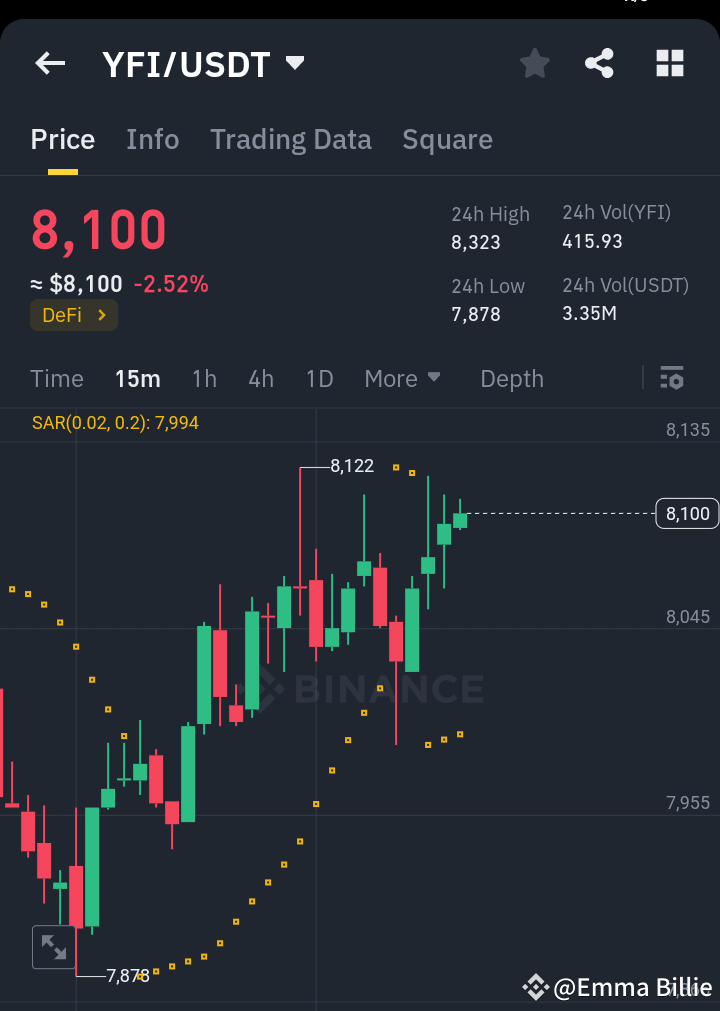
Task: Open the YFI/USDT pair selector dropdown
Action: point(295,62)
